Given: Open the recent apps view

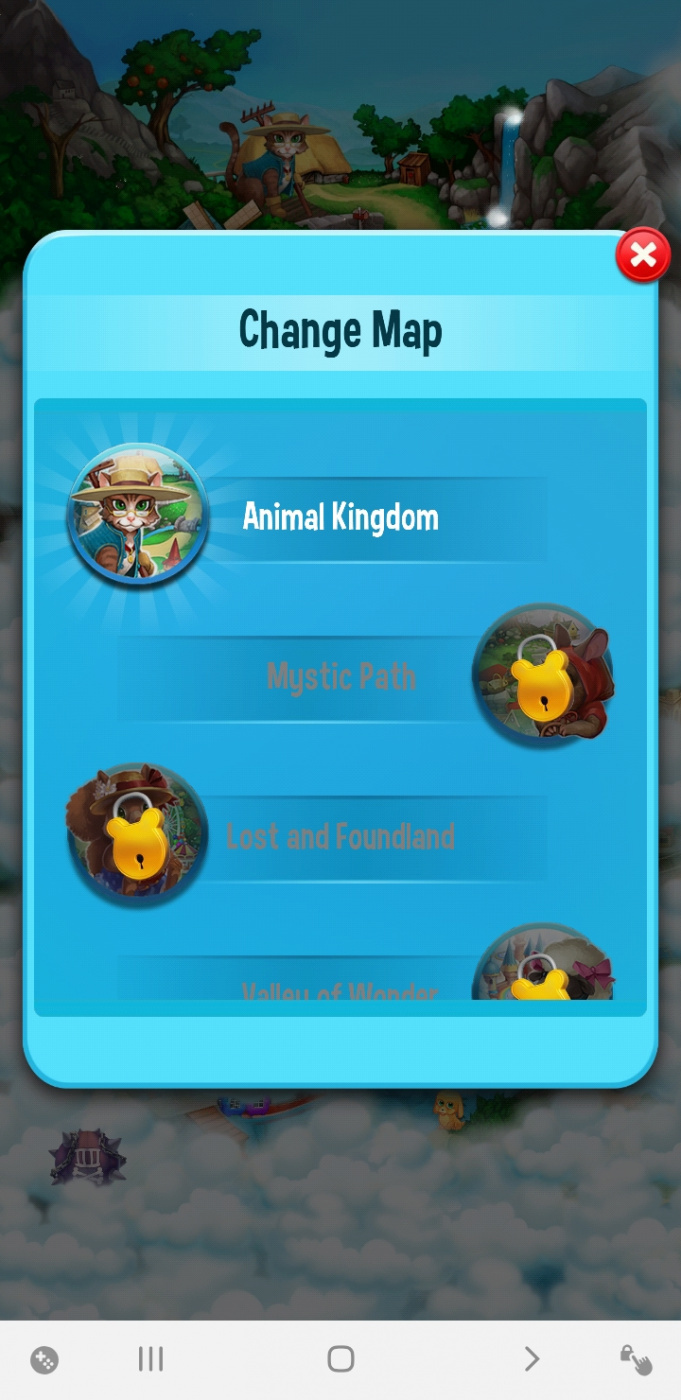Looking at the screenshot, I should click(150, 1359).
